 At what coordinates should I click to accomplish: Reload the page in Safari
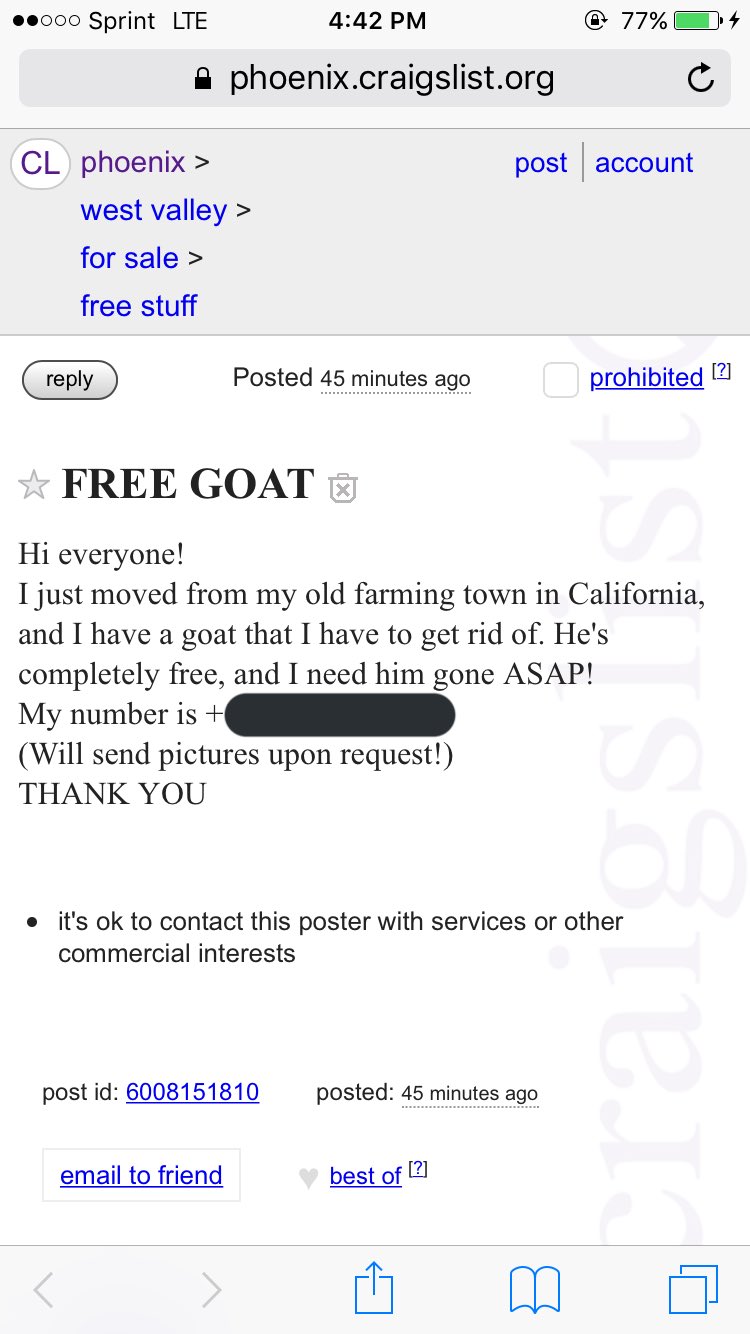pos(701,78)
